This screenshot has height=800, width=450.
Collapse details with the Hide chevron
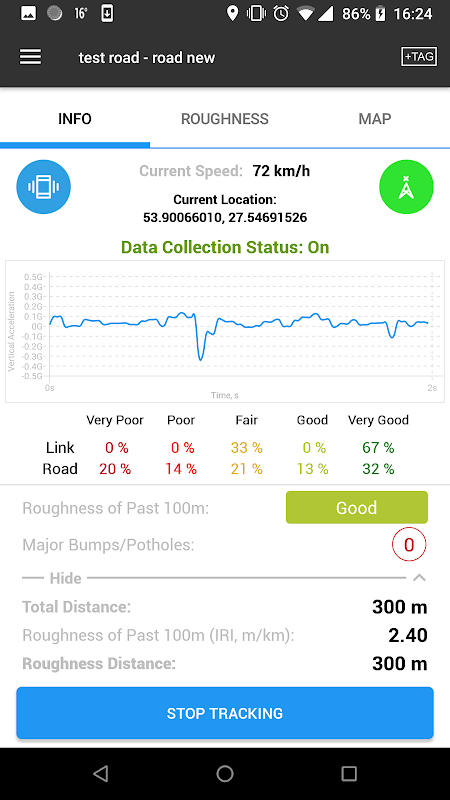419,578
